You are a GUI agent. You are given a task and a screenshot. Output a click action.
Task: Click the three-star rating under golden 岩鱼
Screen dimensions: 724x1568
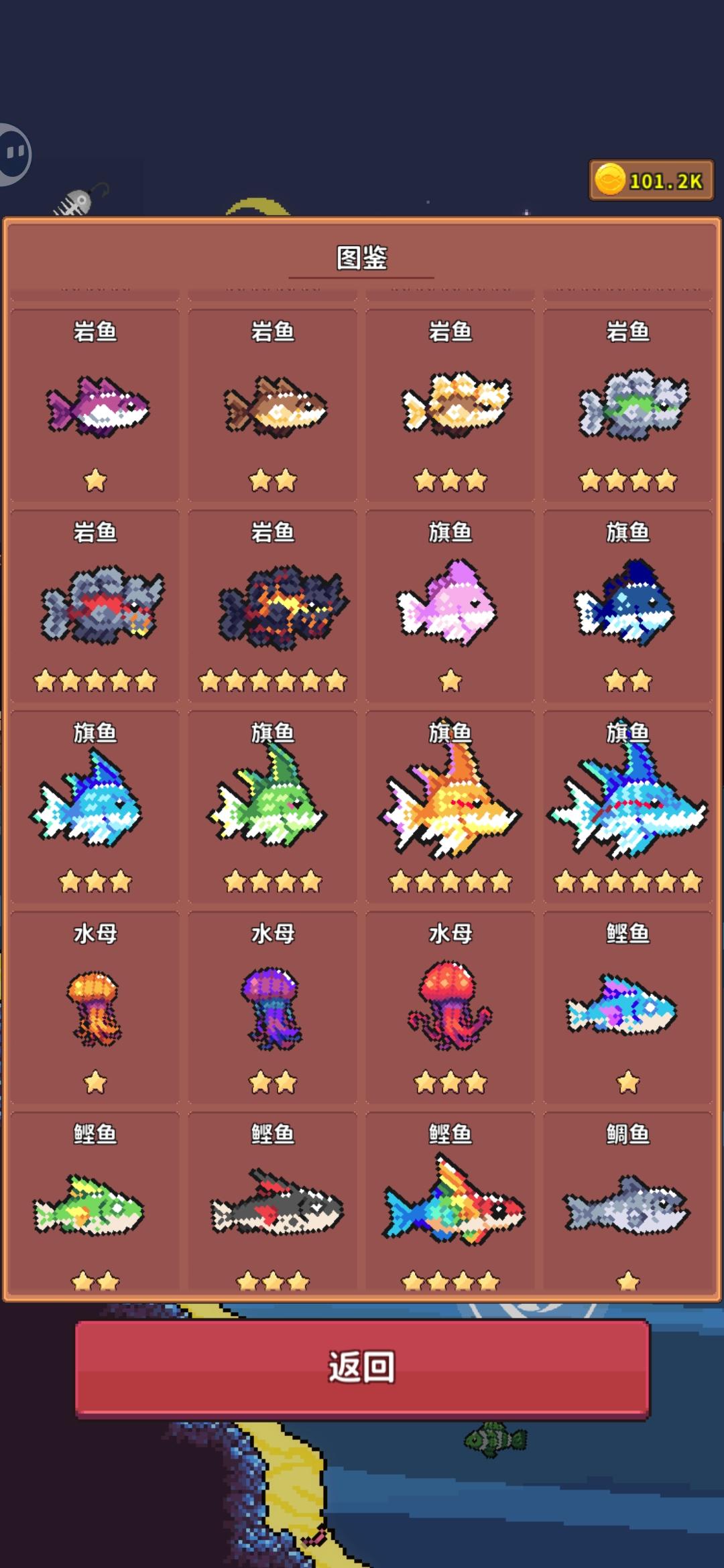pyautogui.click(x=449, y=481)
